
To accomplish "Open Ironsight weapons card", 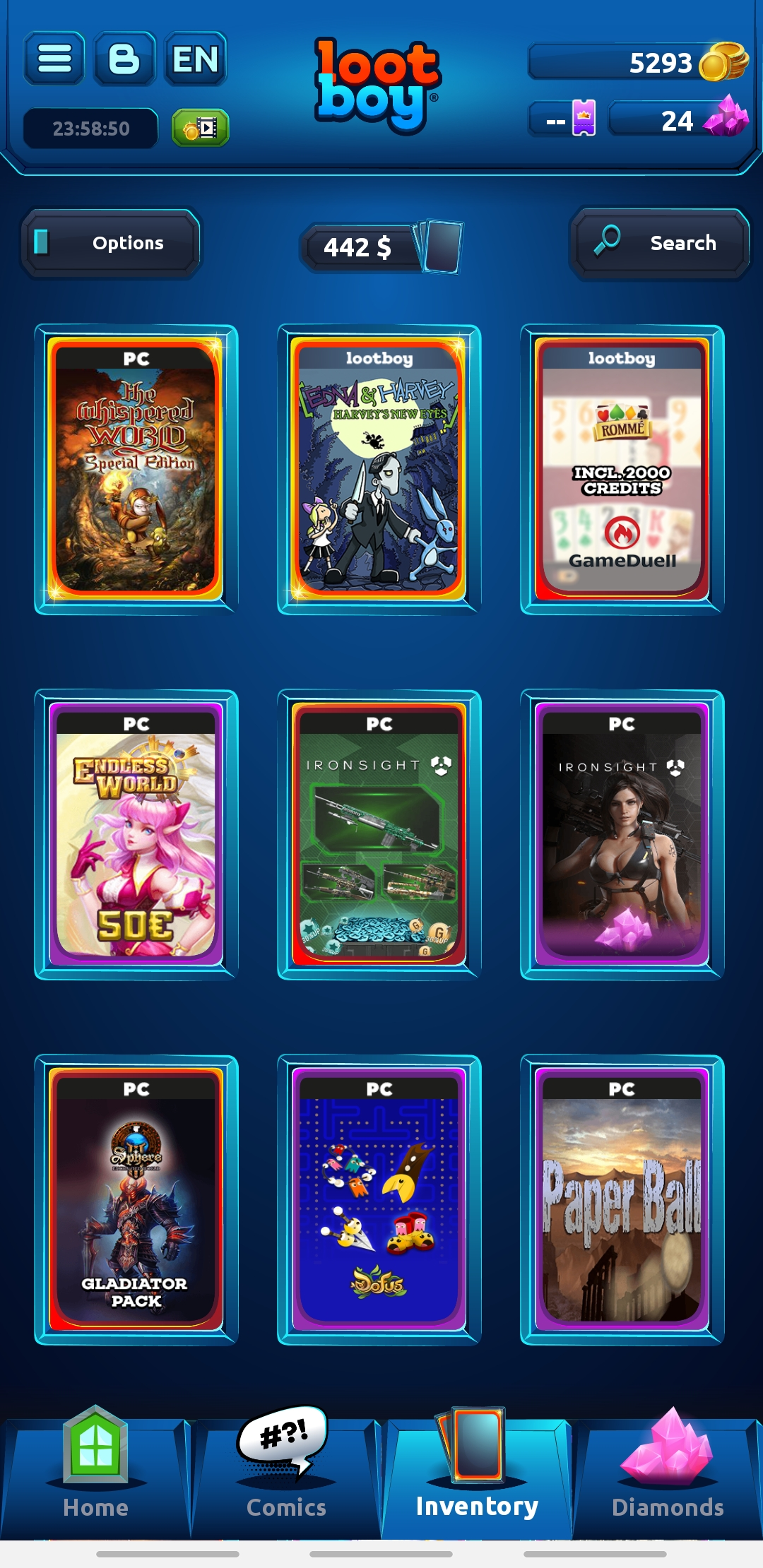I will (379, 835).
